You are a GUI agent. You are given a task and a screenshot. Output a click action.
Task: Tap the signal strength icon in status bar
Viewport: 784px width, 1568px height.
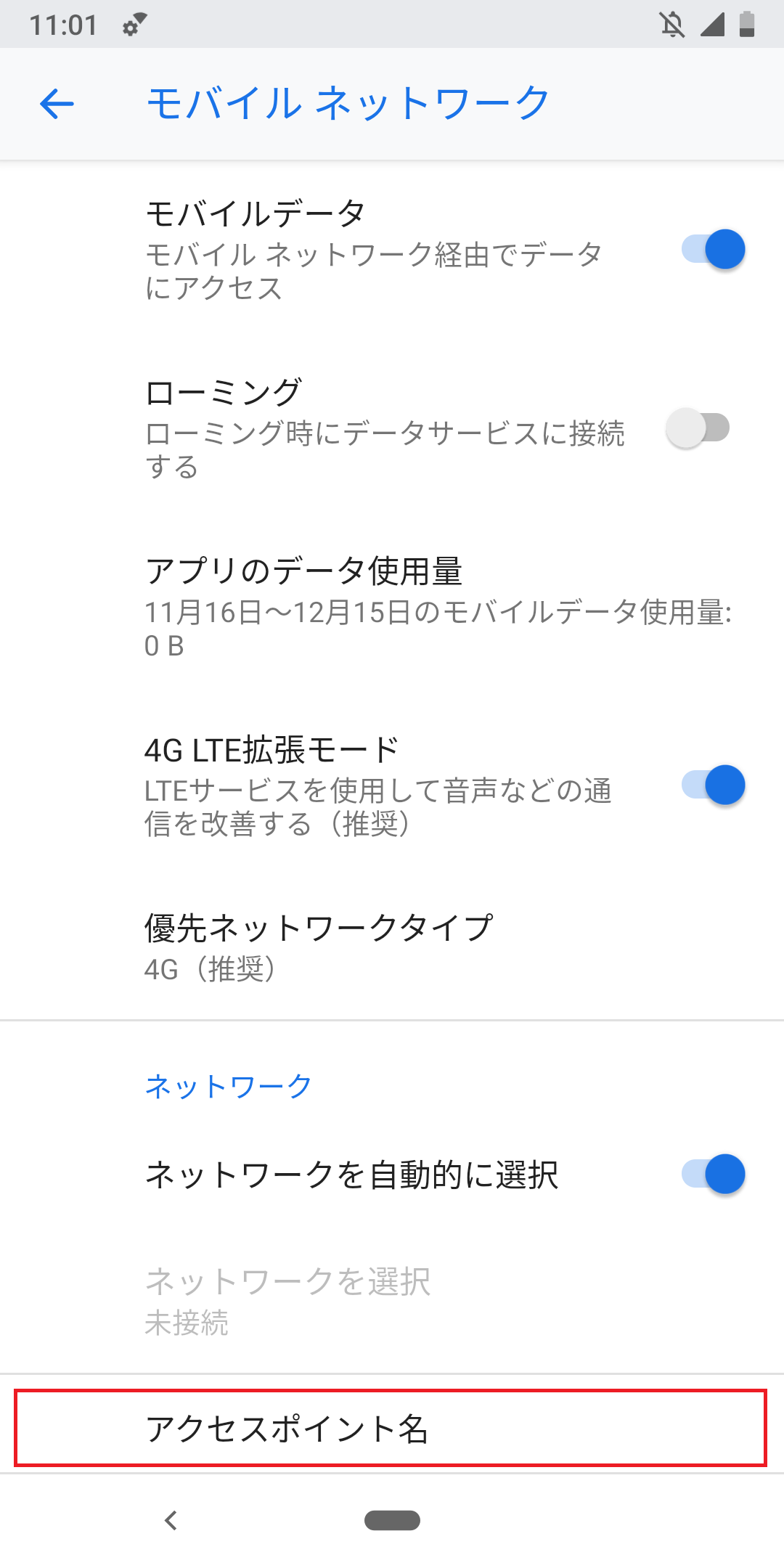point(714,24)
